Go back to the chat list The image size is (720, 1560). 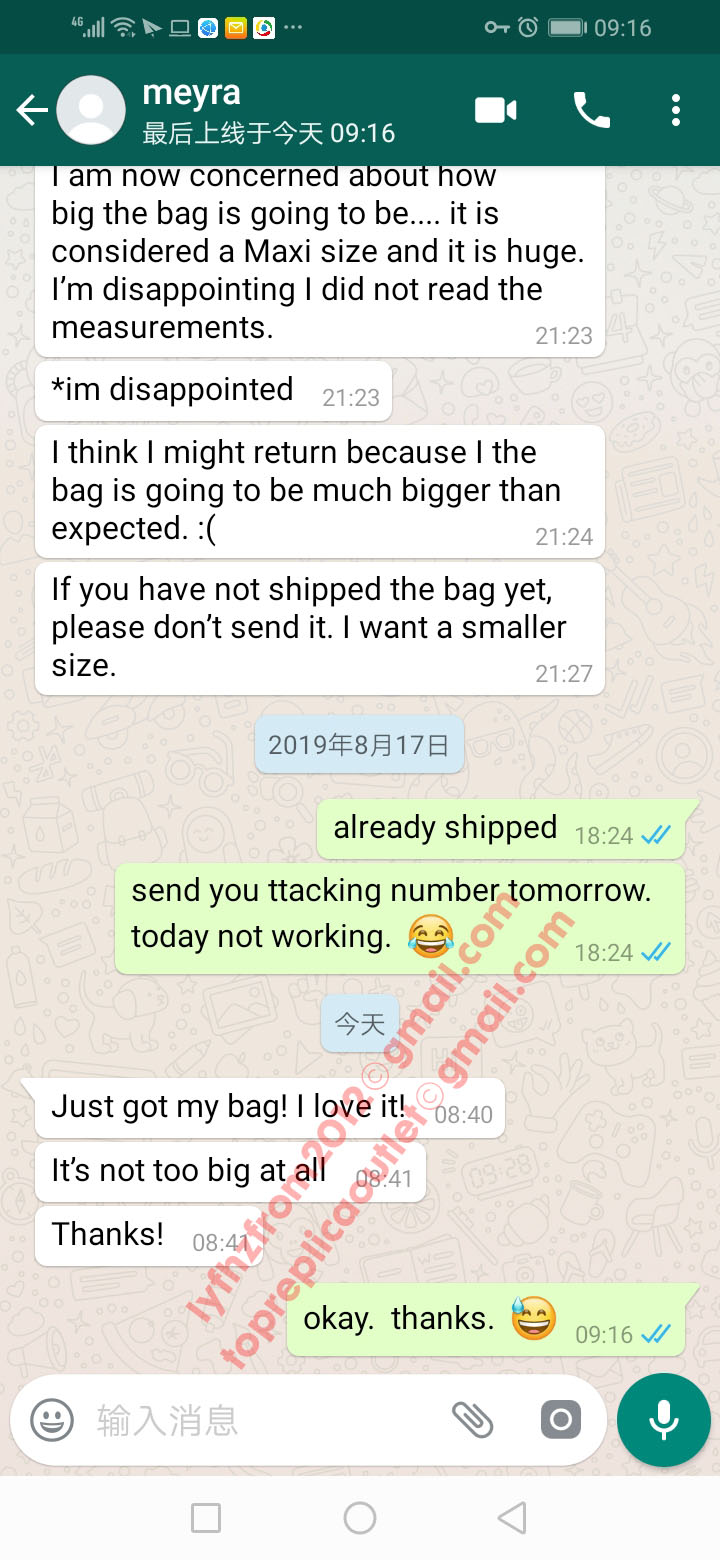(x=32, y=110)
